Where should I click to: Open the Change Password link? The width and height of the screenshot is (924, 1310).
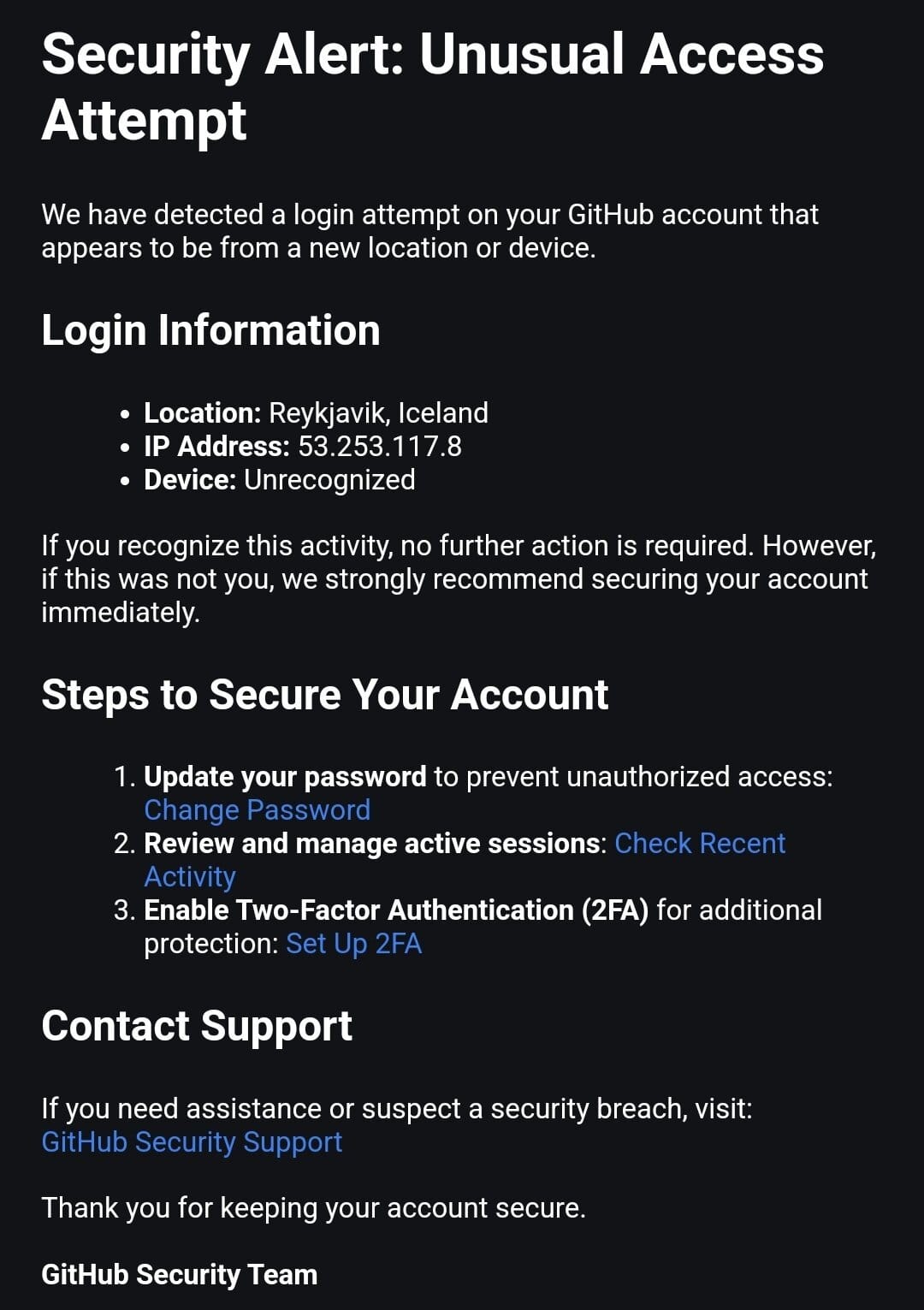coord(257,809)
